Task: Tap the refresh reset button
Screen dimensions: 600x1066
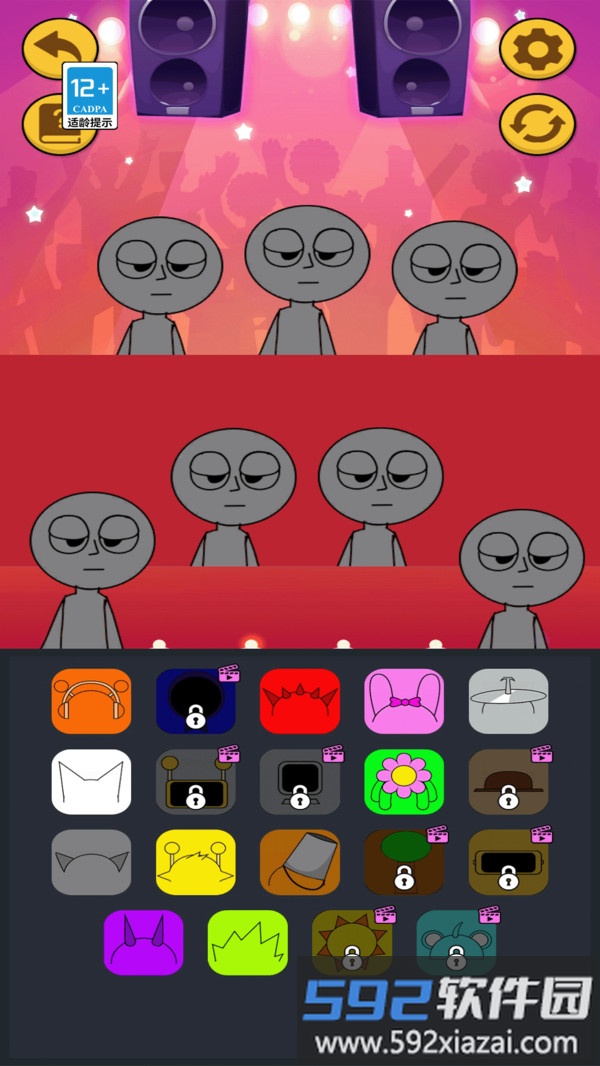Action: point(538,123)
